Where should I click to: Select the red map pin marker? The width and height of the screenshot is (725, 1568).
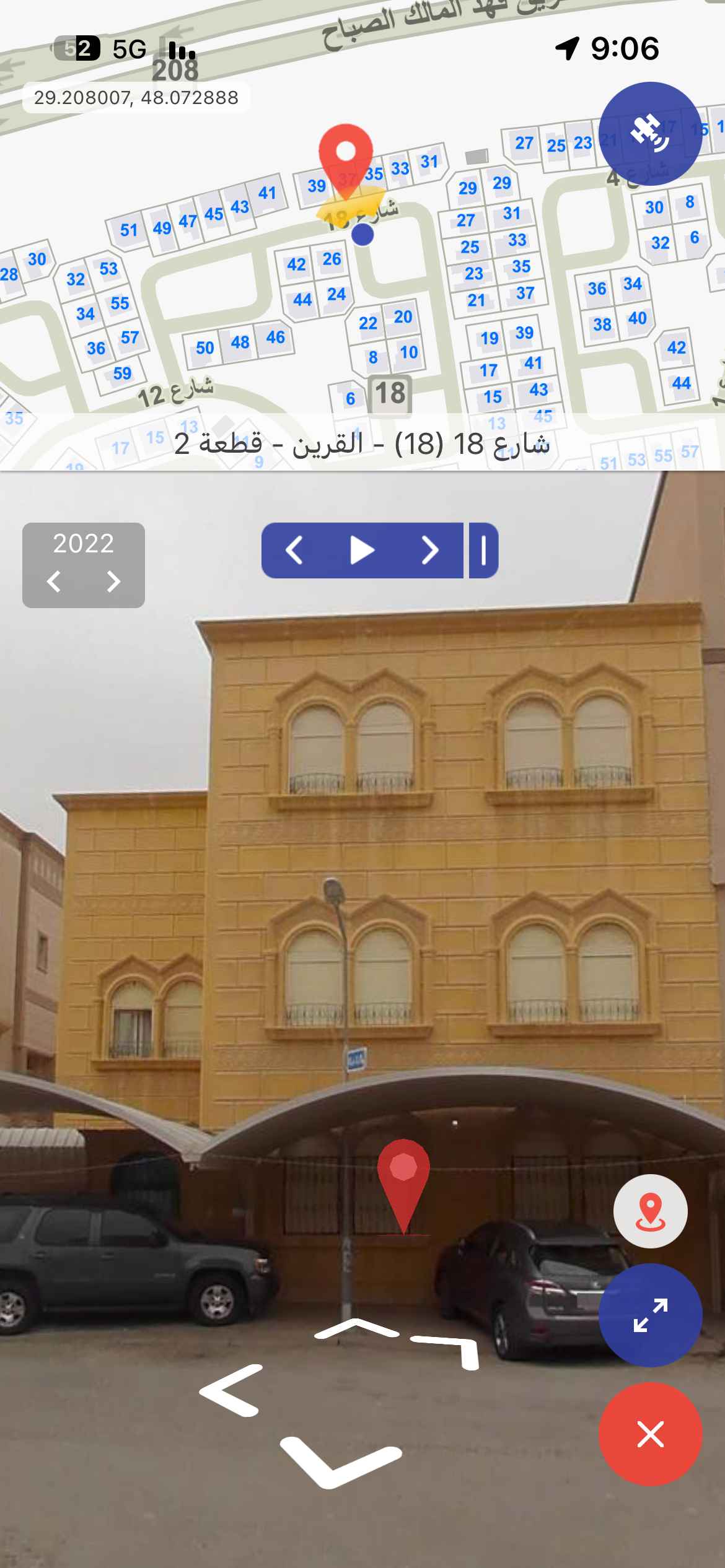345,155
